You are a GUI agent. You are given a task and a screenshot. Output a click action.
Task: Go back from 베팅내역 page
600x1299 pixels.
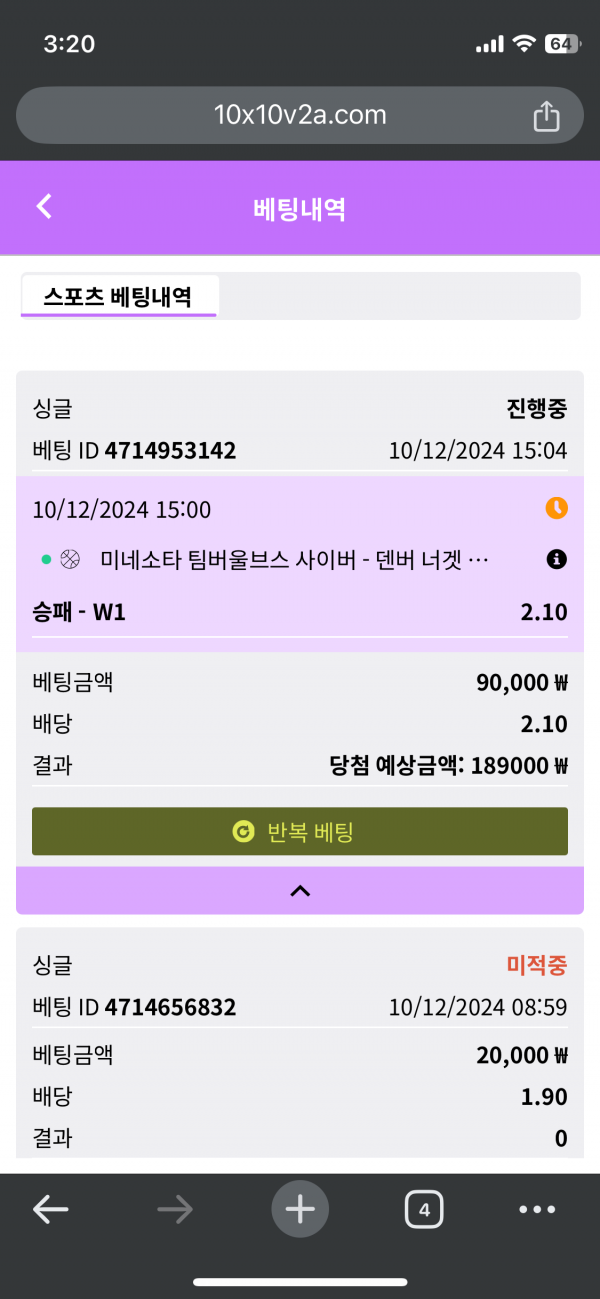(44, 207)
